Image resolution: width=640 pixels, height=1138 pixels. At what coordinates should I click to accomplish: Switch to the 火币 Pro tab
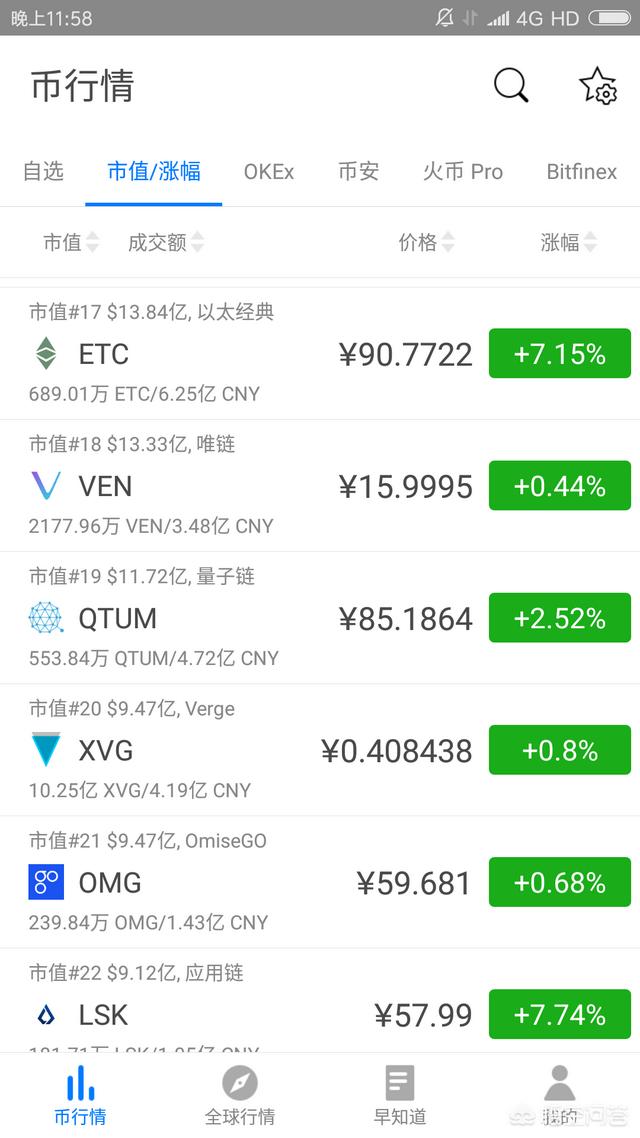462,172
